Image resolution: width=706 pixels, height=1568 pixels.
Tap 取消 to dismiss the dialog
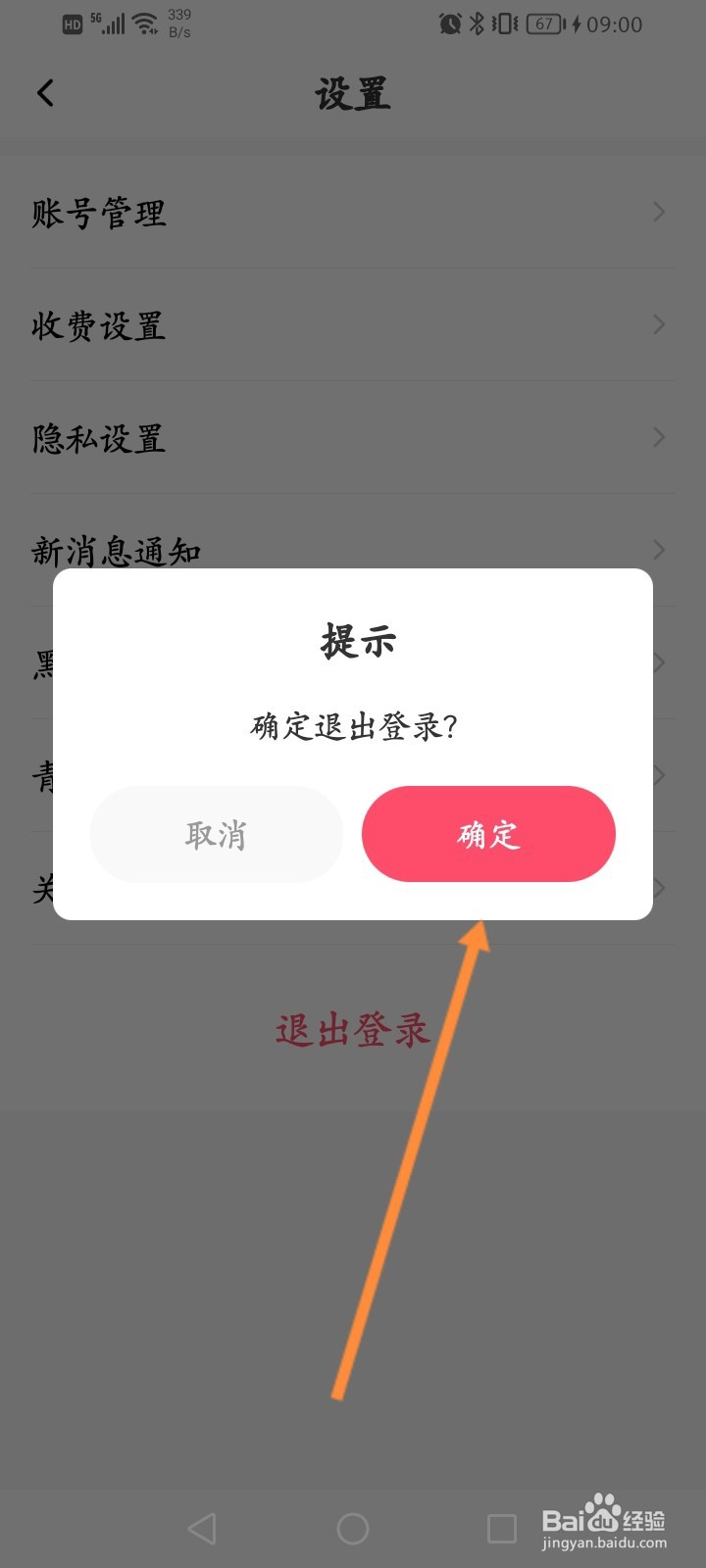point(216,834)
